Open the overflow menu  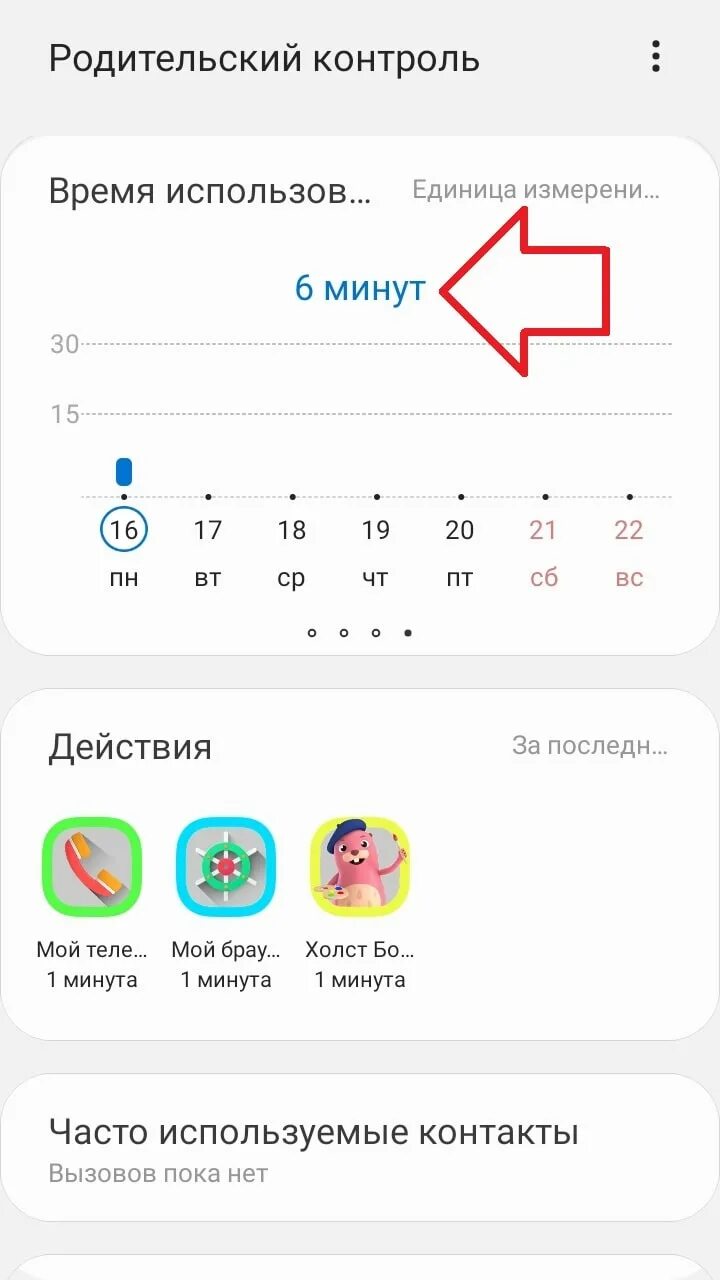click(x=656, y=57)
